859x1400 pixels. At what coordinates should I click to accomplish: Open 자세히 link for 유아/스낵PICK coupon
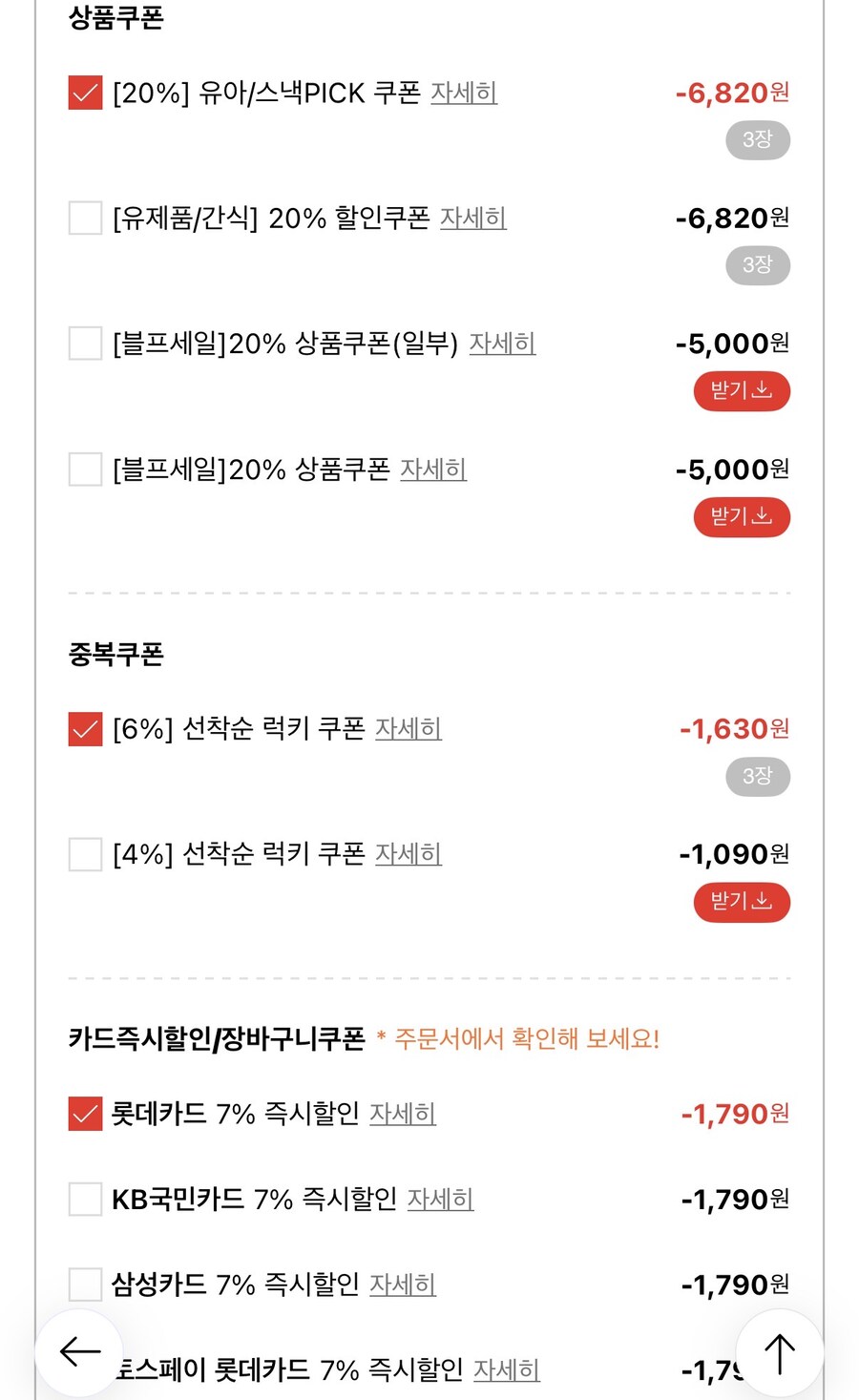[x=465, y=93]
